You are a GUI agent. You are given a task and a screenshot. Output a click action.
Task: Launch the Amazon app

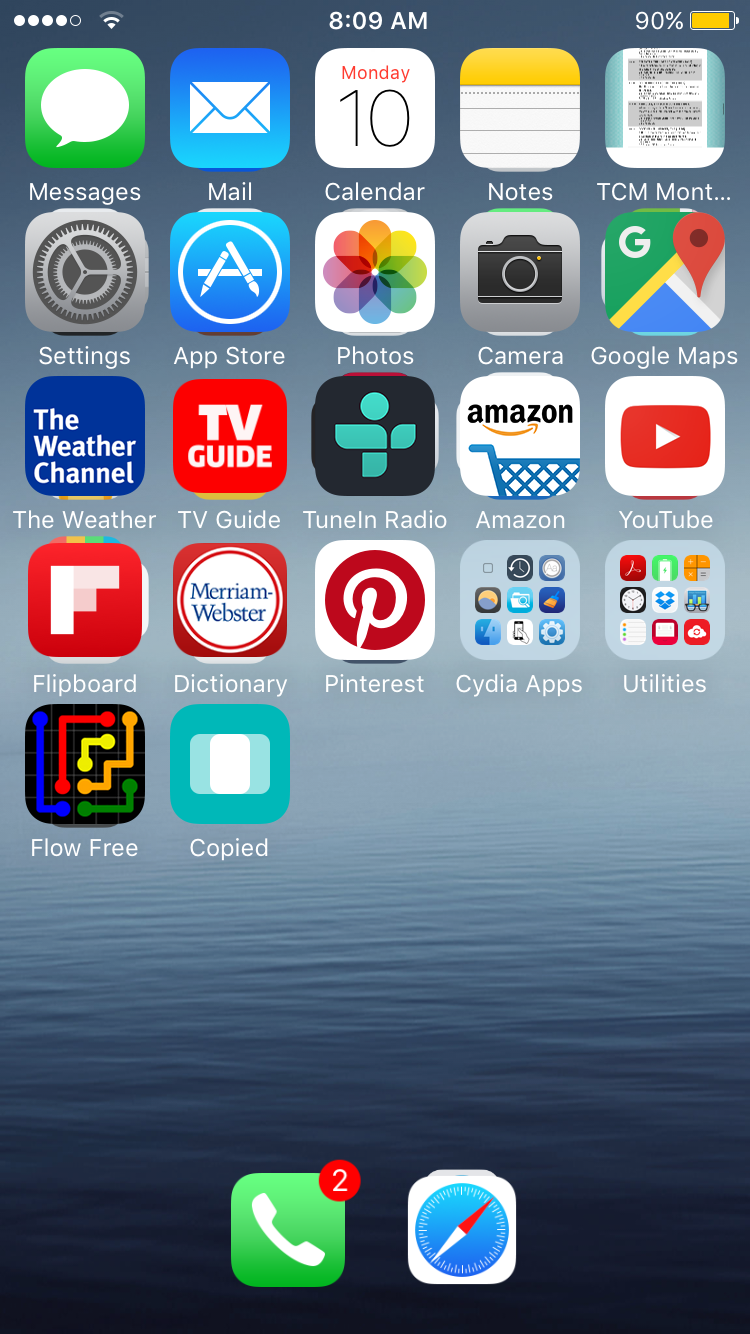pyautogui.click(x=520, y=436)
